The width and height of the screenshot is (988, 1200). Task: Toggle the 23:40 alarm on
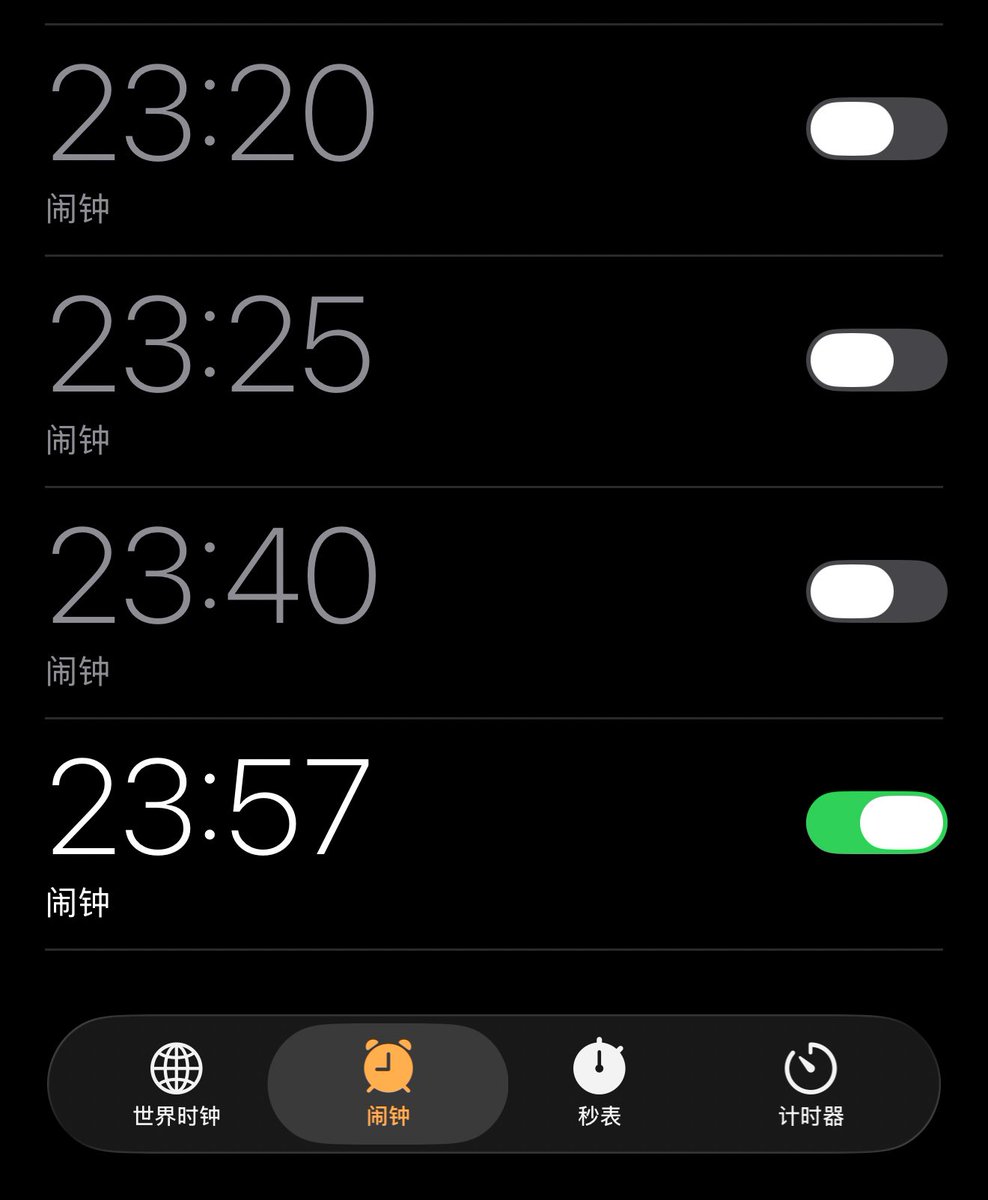pos(876,591)
